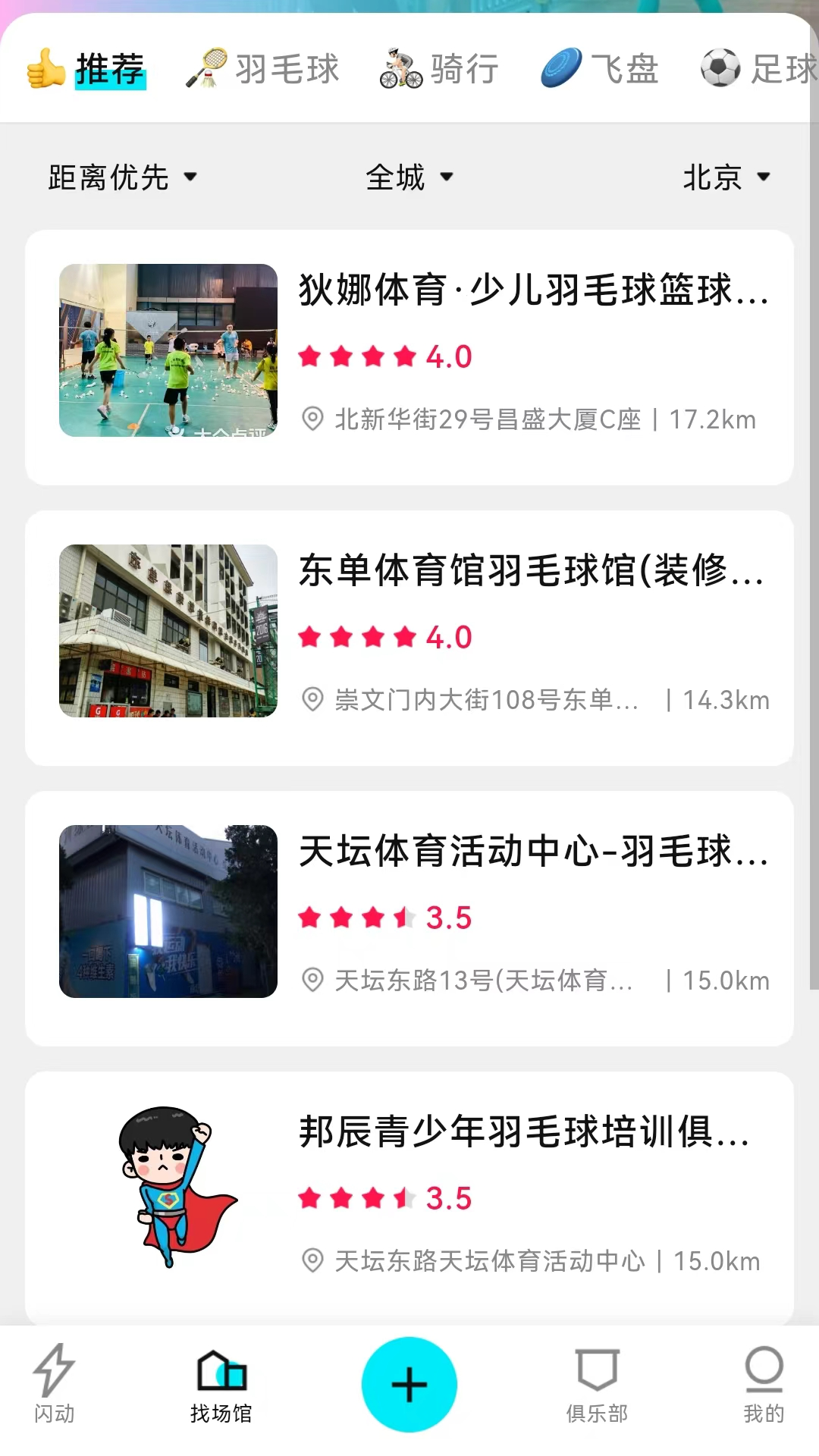The image size is (819, 1456).
Task: Open the 我的 profile icon
Action: tap(766, 1382)
